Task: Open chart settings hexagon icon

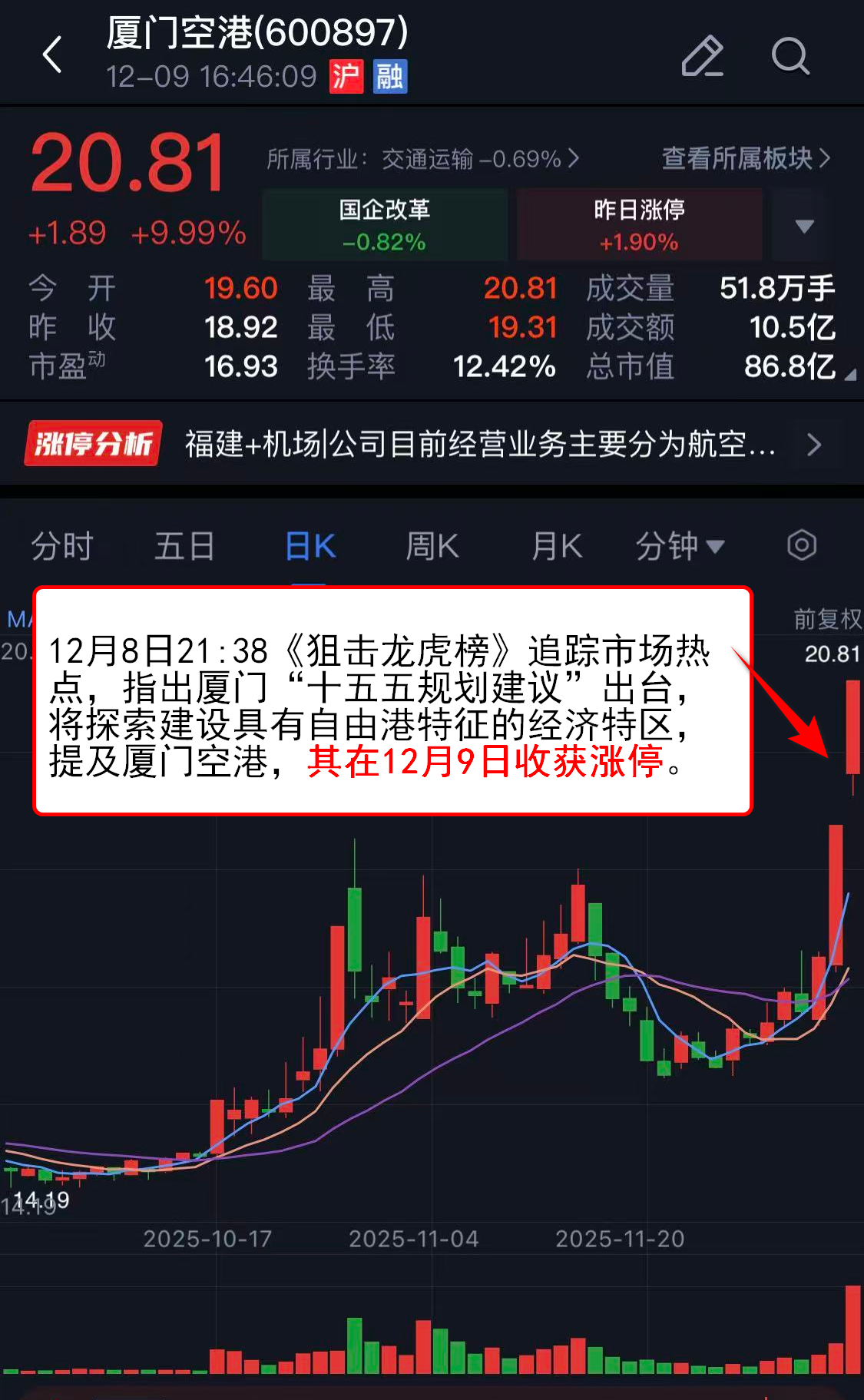Action: click(801, 545)
